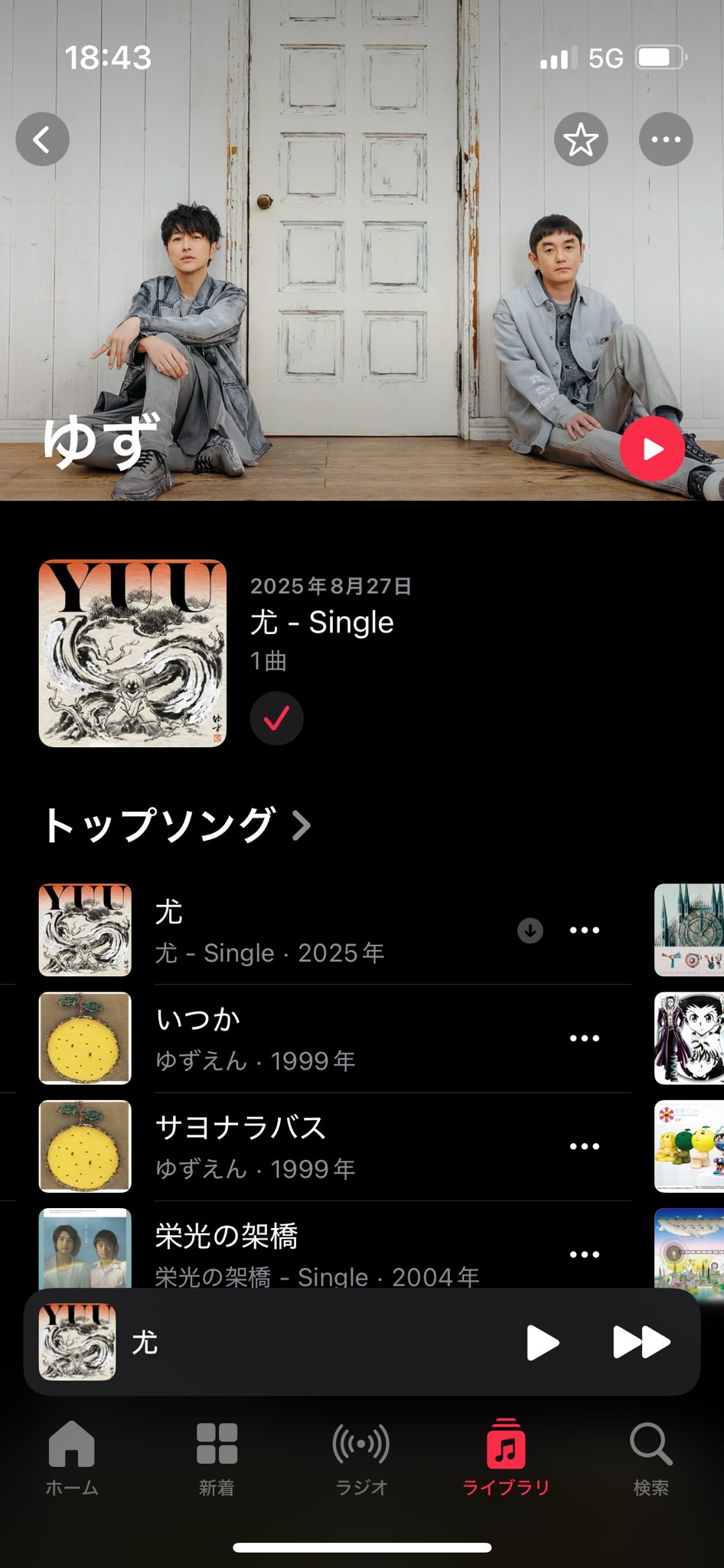Viewport: 724px width, 1568px height.
Task: Open the 検索 tab
Action: point(651,1459)
